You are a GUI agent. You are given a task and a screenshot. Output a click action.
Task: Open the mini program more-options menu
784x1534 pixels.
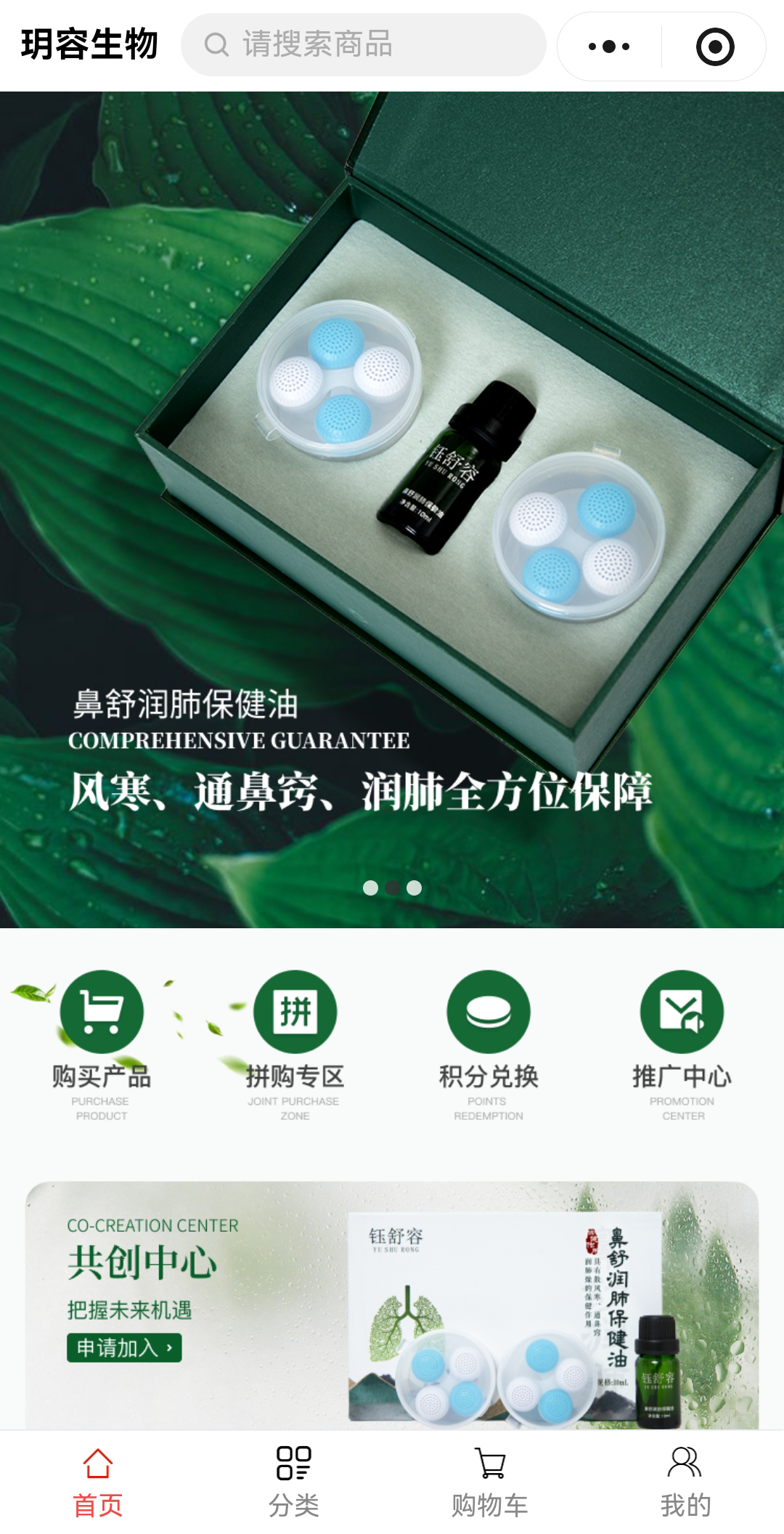click(x=609, y=46)
